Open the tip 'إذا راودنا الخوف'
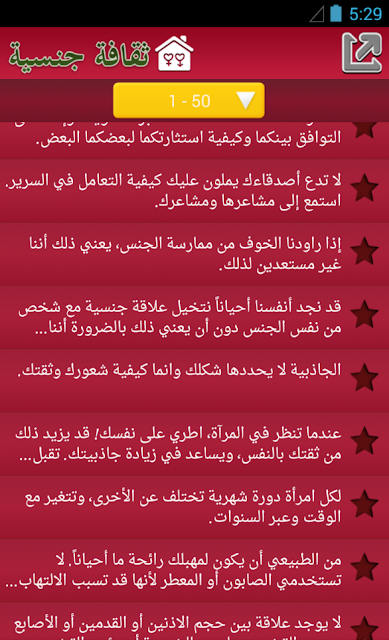 pos(194,254)
